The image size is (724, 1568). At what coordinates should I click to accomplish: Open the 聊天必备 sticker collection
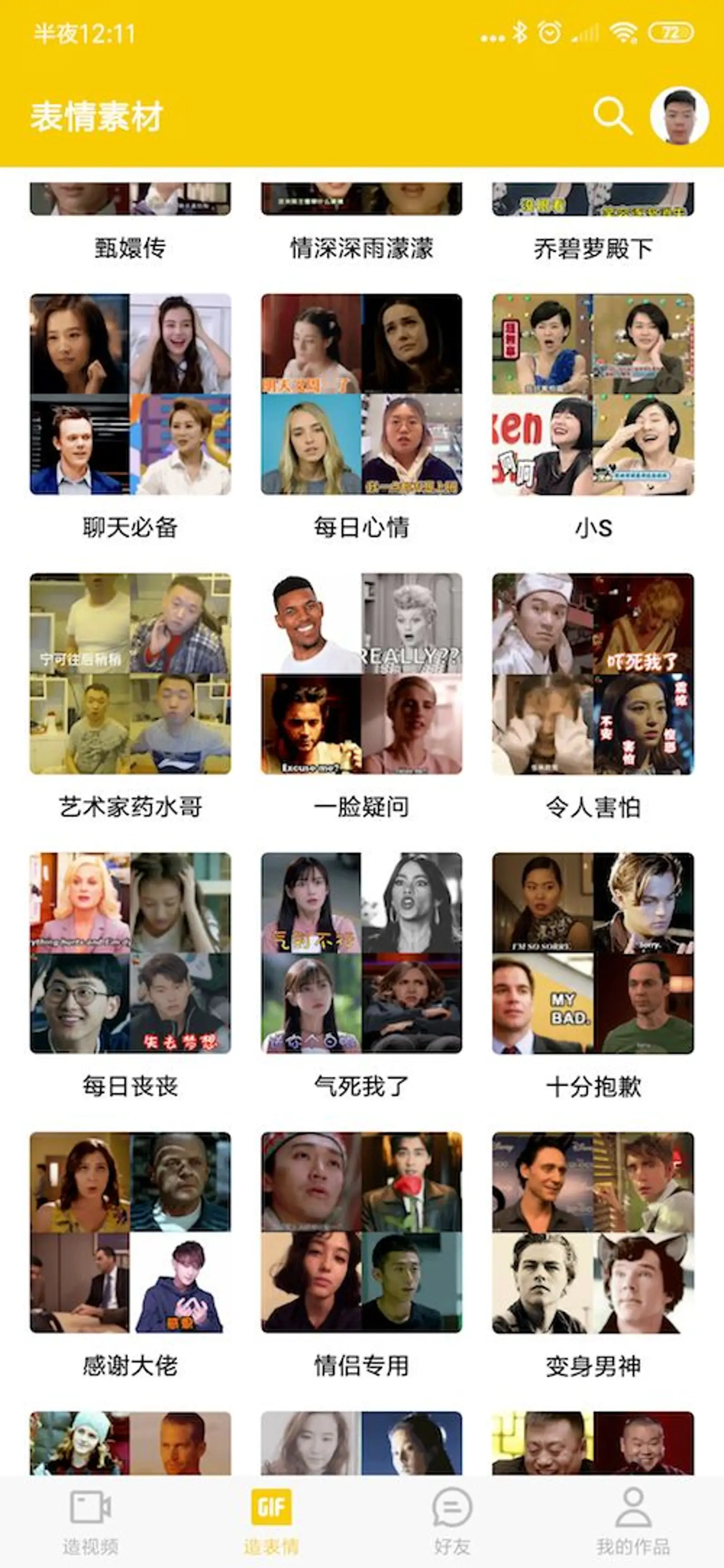[130, 395]
